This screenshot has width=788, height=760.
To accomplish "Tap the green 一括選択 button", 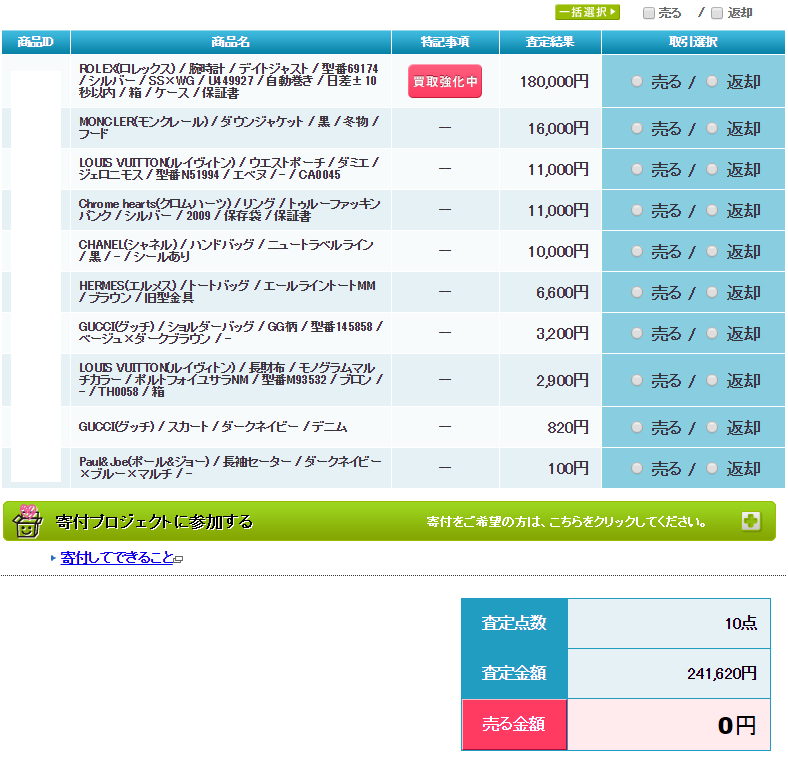I will [x=588, y=12].
